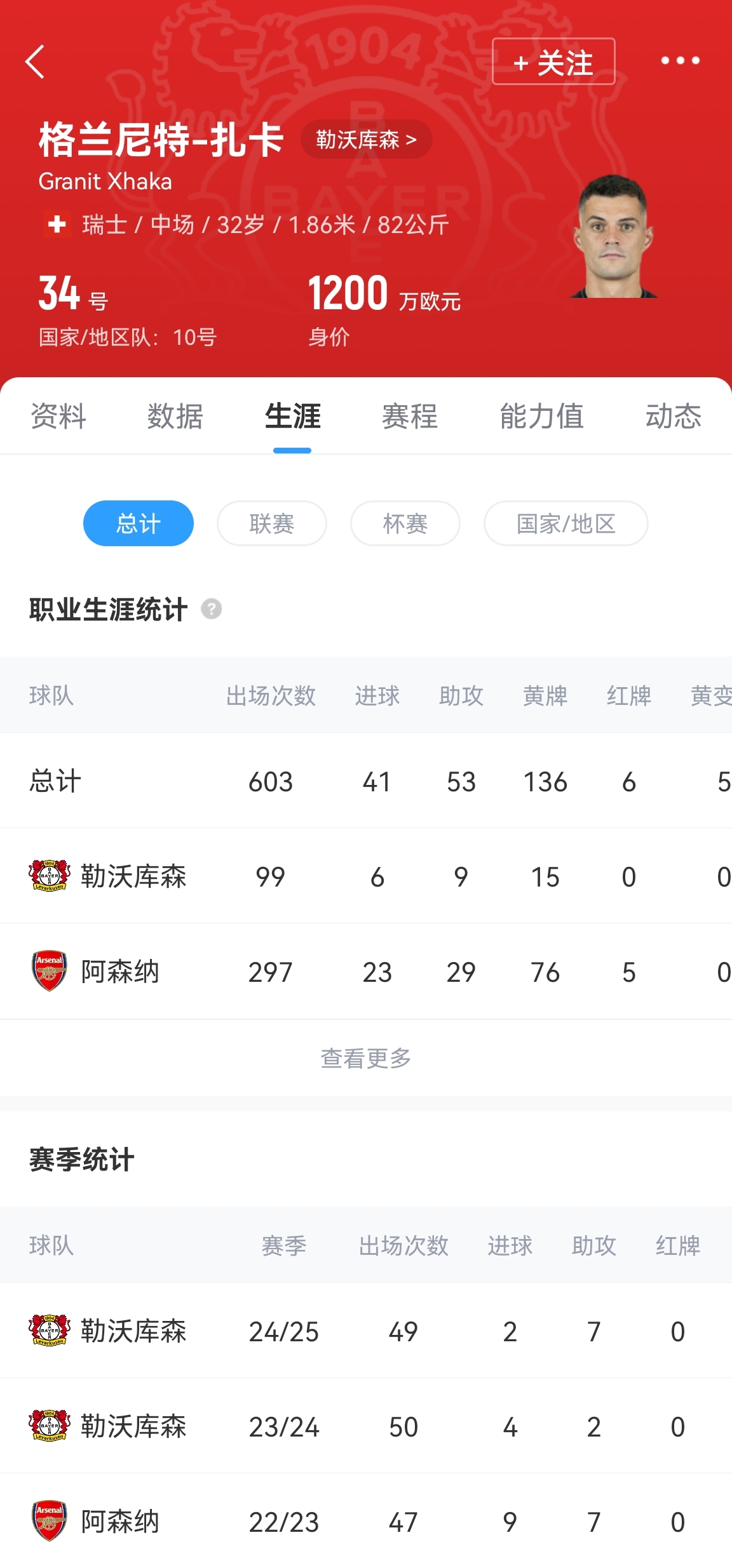This screenshot has height=1568, width=732.
Task: Switch to the 资料 tab
Action: [58, 417]
